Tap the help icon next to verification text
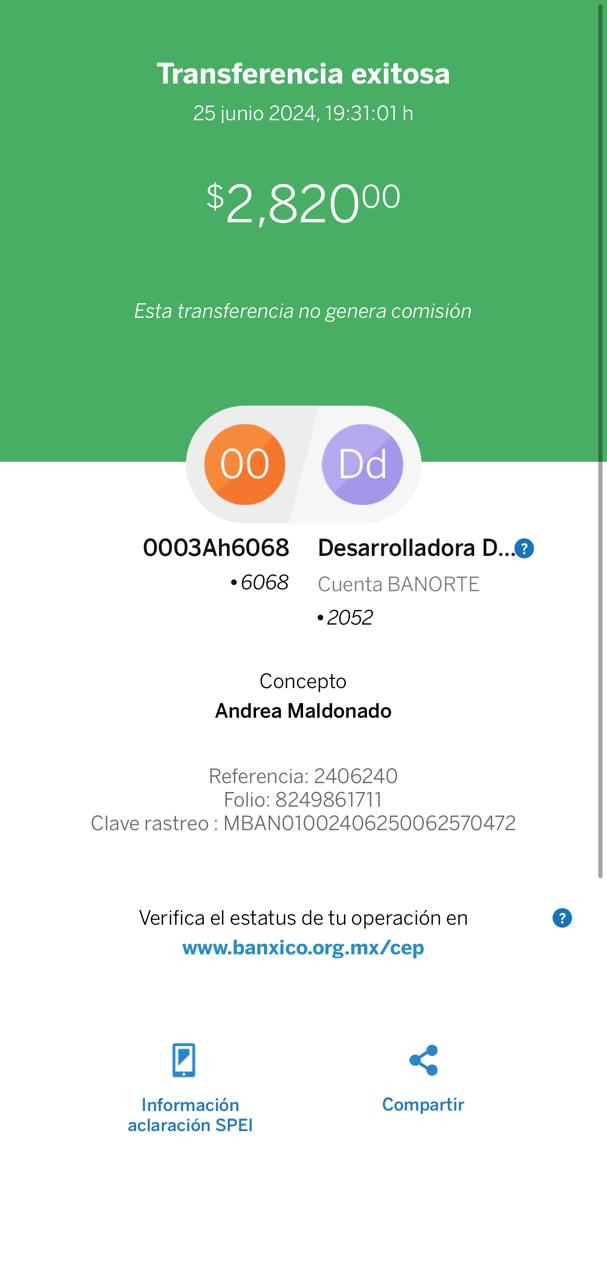Image resolution: width=607 pixels, height=1280 pixels. point(562,918)
